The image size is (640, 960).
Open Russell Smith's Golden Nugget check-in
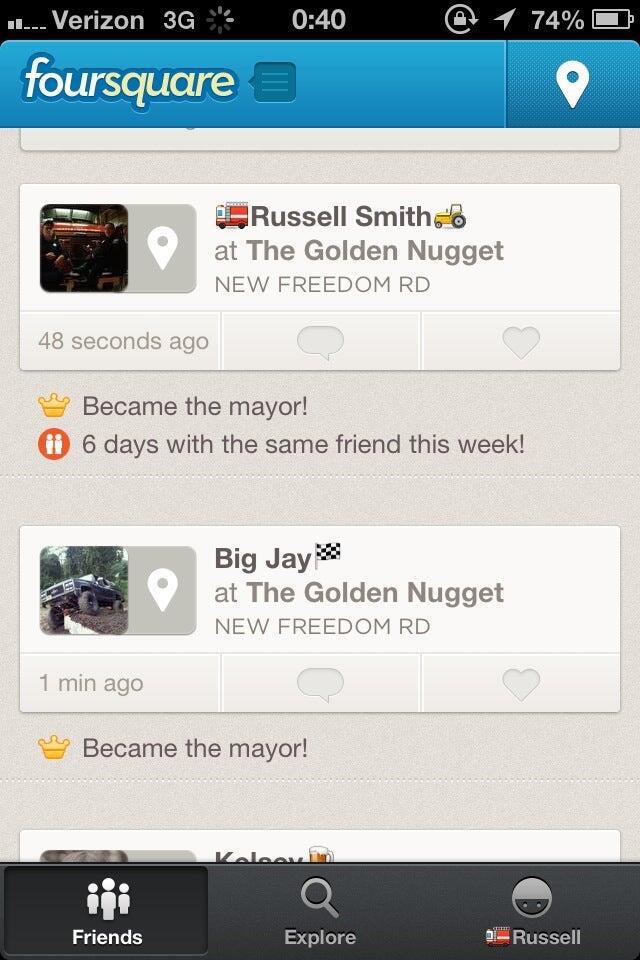(x=375, y=250)
